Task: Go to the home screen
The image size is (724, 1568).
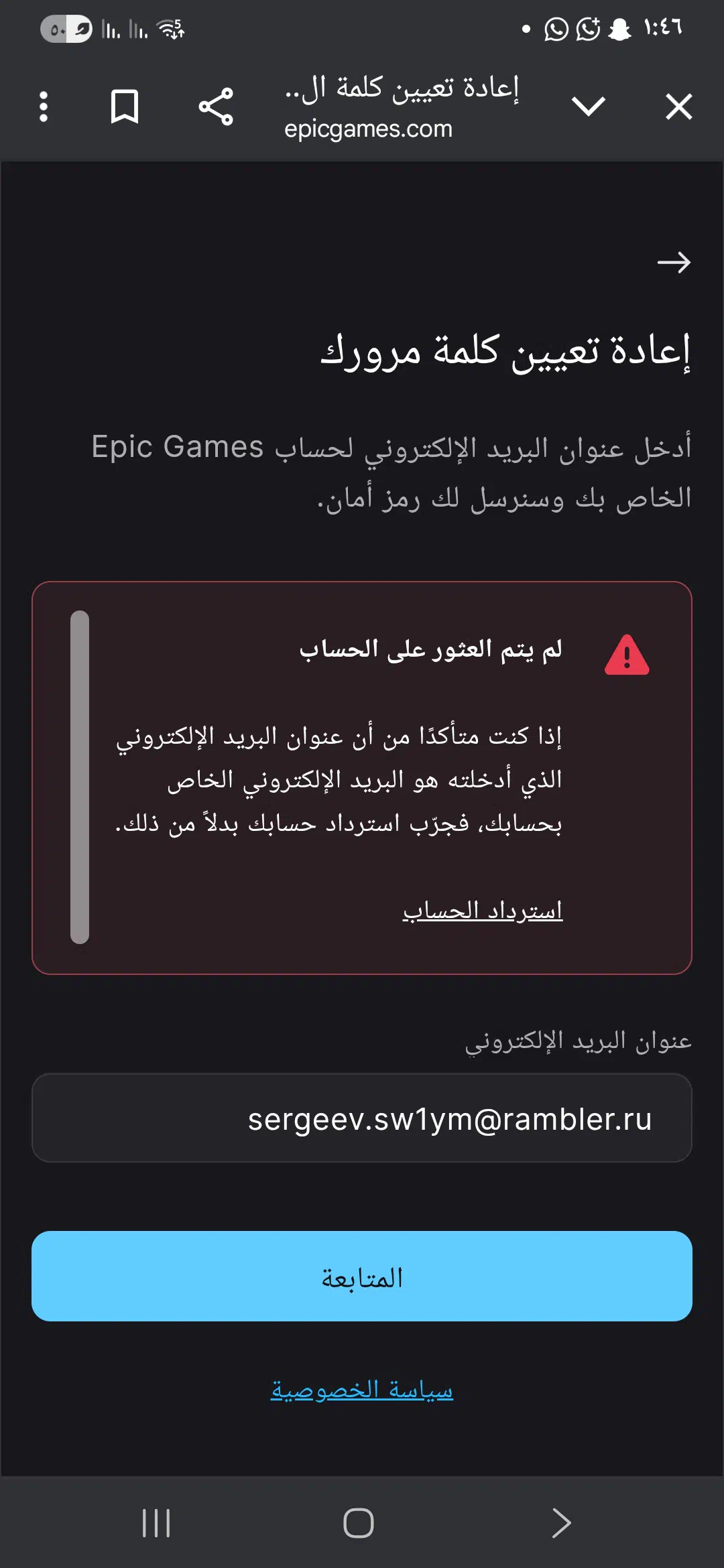Action: (x=359, y=1522)
